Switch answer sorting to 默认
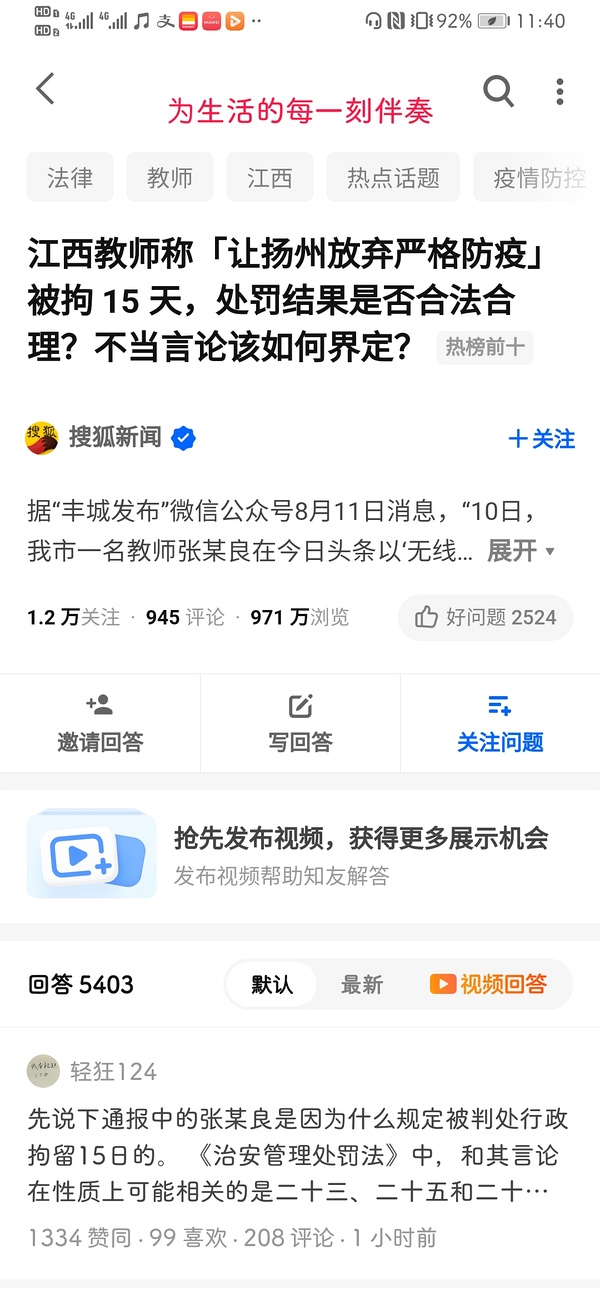The height and width of the screenshot is (1300, 600). click(x=272, y=985)
